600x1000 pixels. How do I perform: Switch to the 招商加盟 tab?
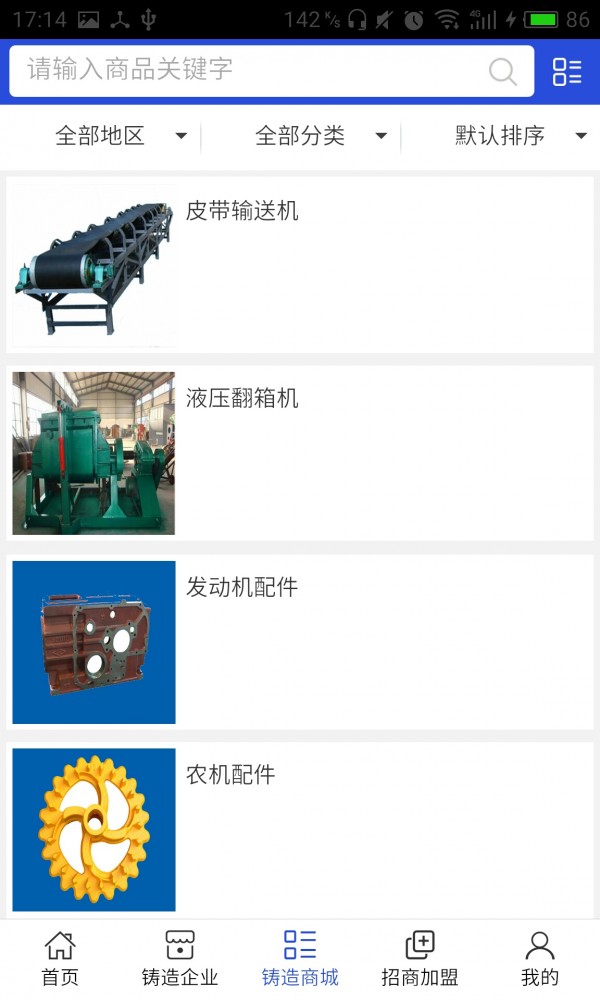[x=420, y=960]
